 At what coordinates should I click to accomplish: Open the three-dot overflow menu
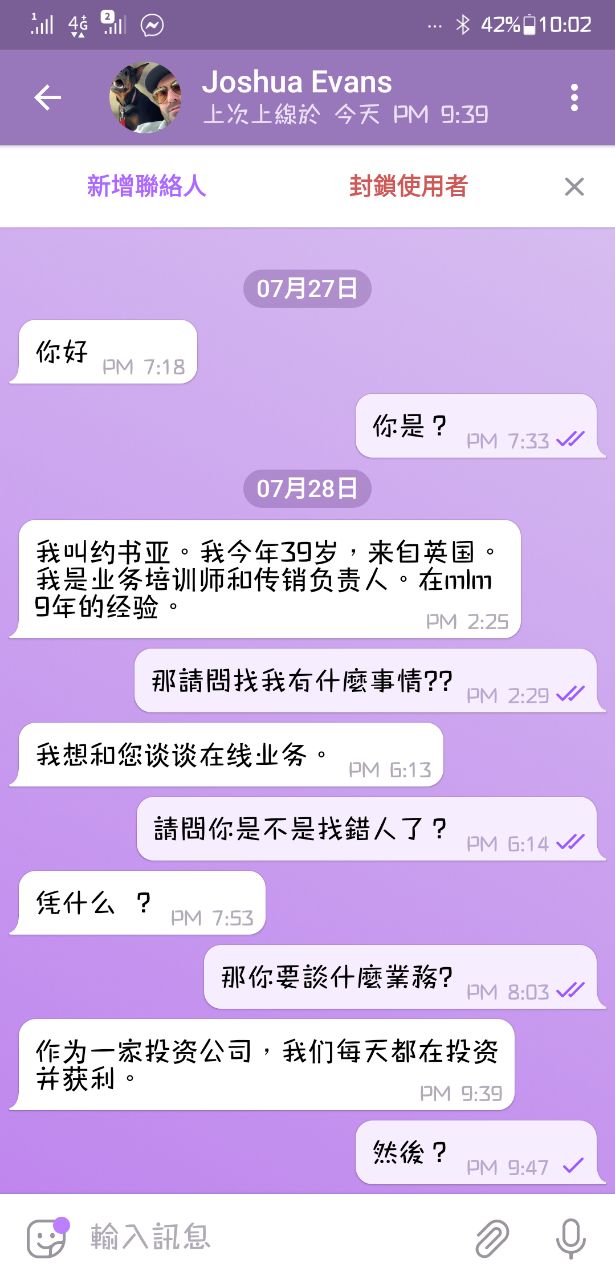(574, 97)
